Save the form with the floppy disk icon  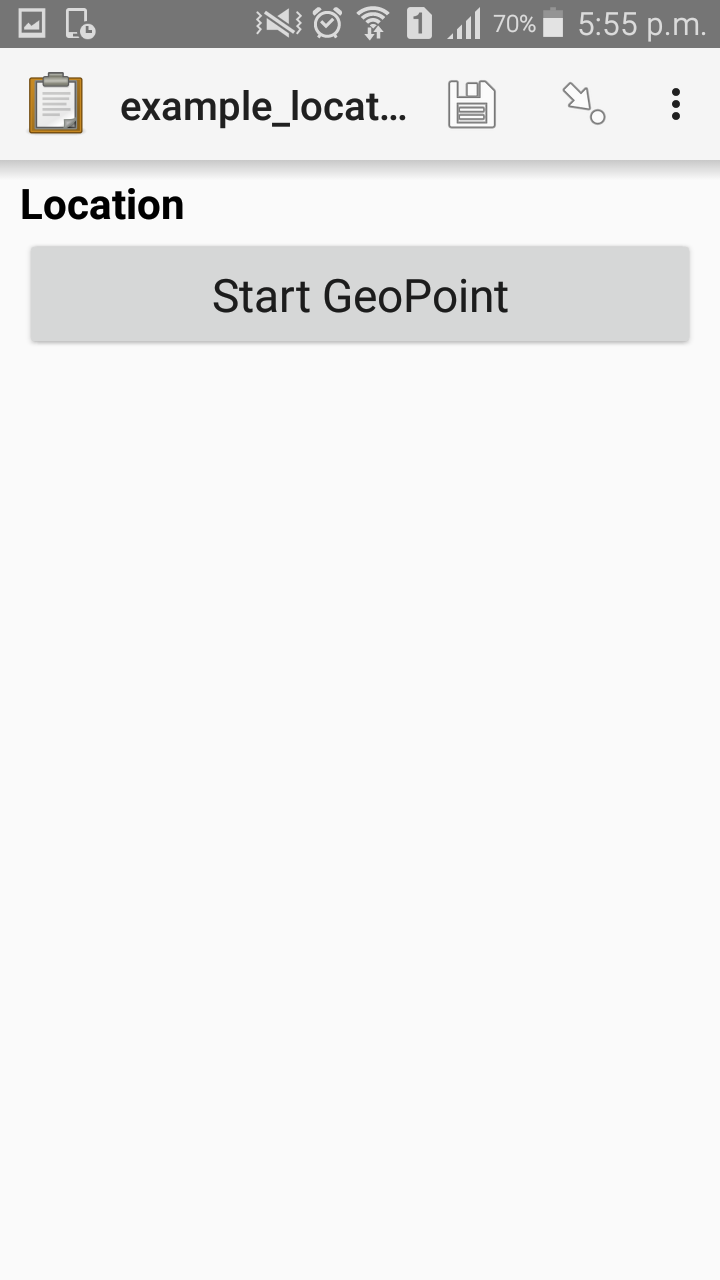point(472,104)
